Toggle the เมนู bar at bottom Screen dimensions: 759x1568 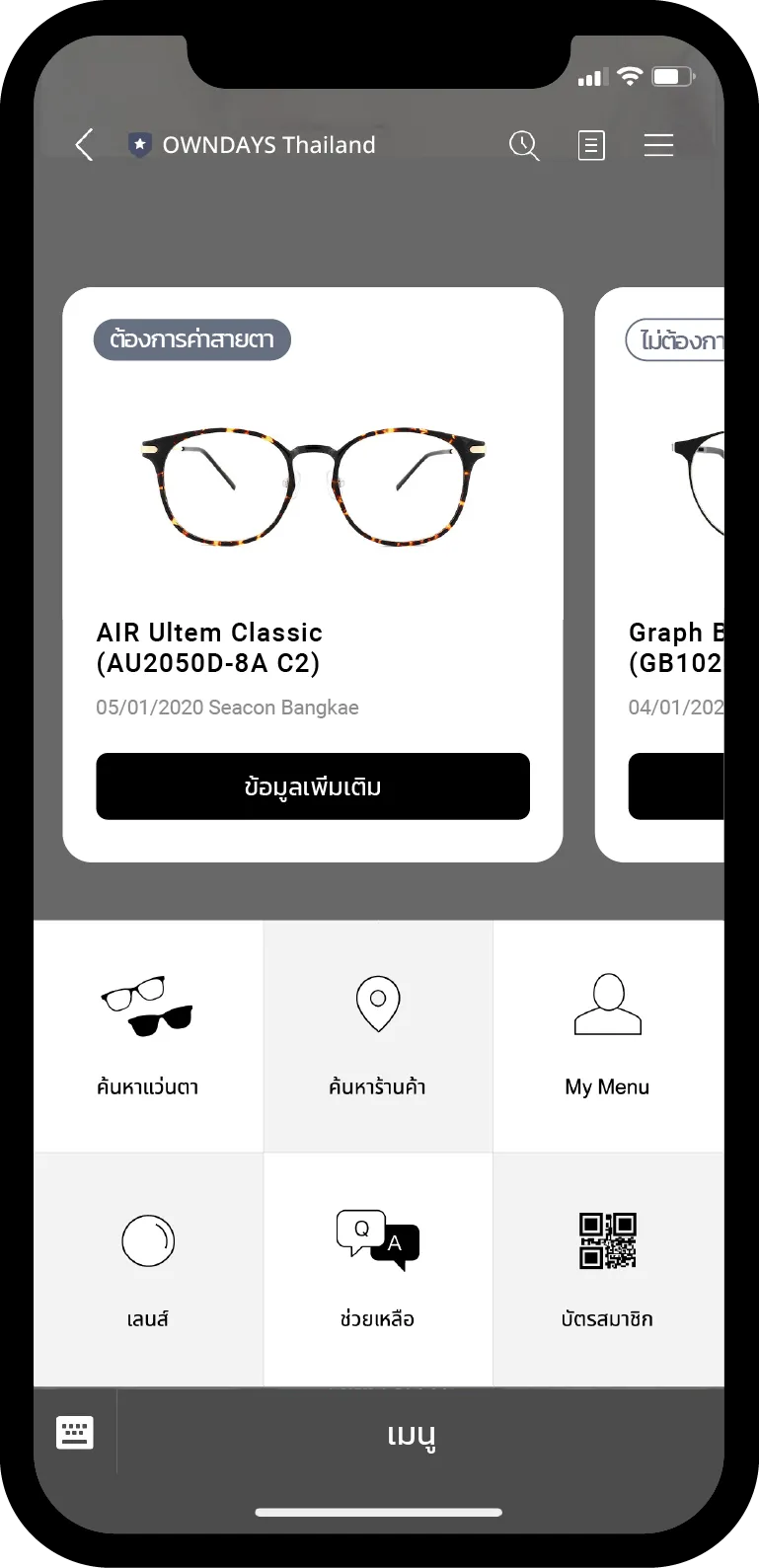click(x=413, y=1434)
